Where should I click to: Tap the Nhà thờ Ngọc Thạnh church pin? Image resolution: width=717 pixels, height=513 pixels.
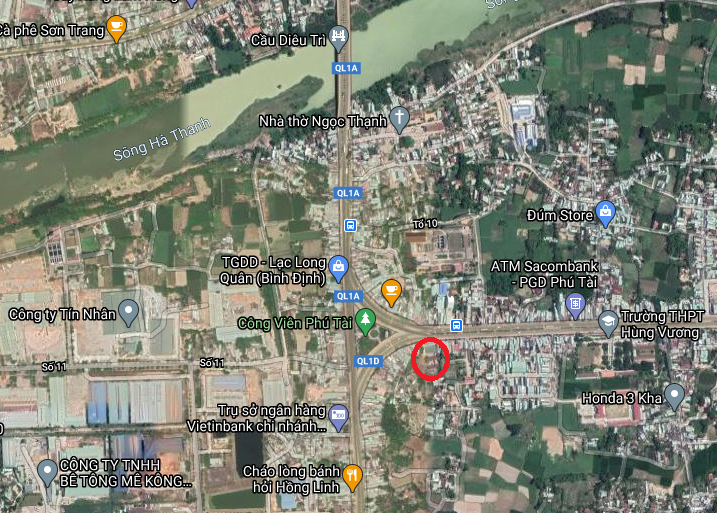pos(399,119)
